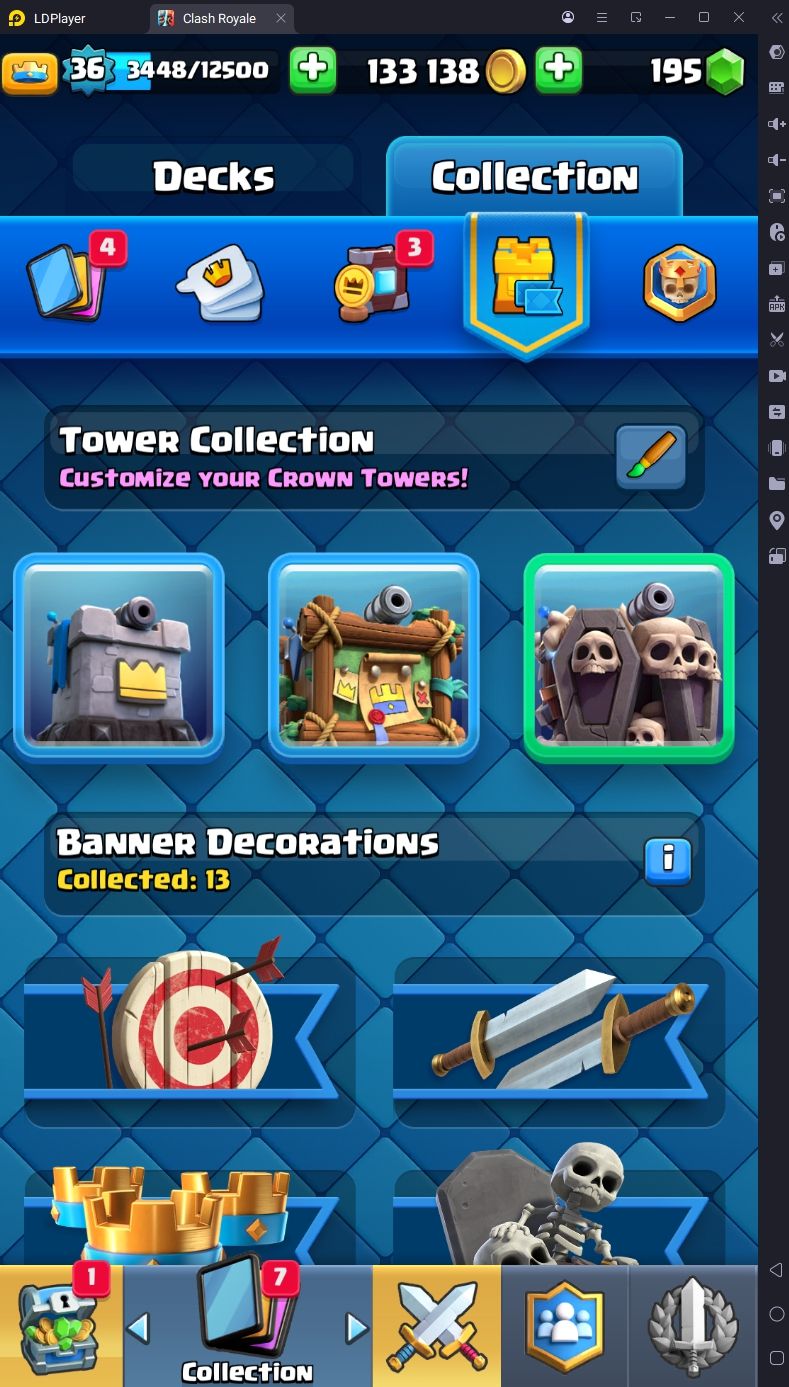This screenshot has width=789, height=1387.
Task: Open the events sword-and-wreath tab
Action: [x=692, y=1326]
